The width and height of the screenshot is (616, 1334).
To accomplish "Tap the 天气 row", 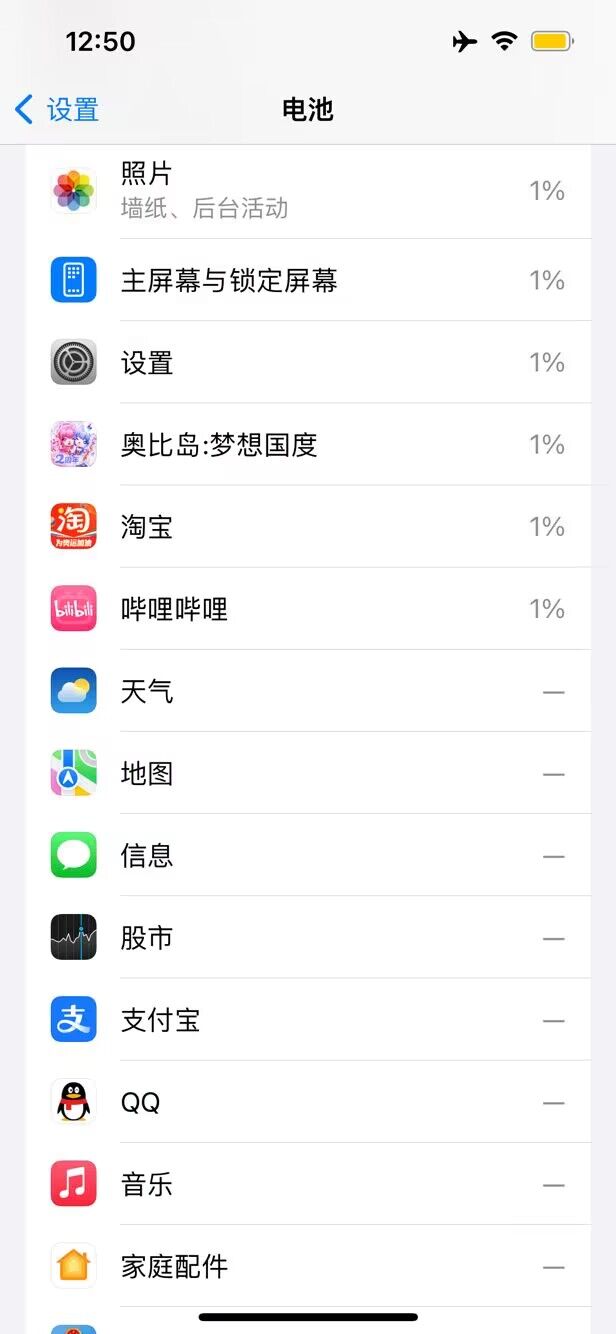I will 308,691.
